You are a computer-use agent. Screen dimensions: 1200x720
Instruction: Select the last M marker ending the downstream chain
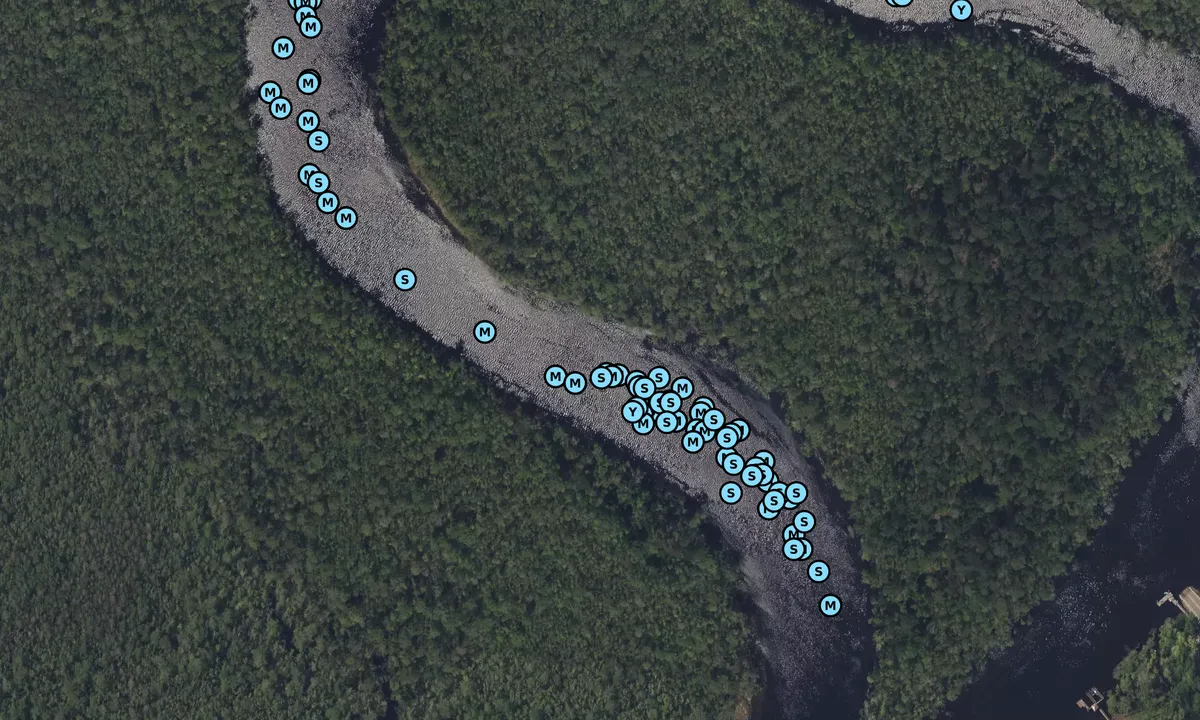pos(830,605)
